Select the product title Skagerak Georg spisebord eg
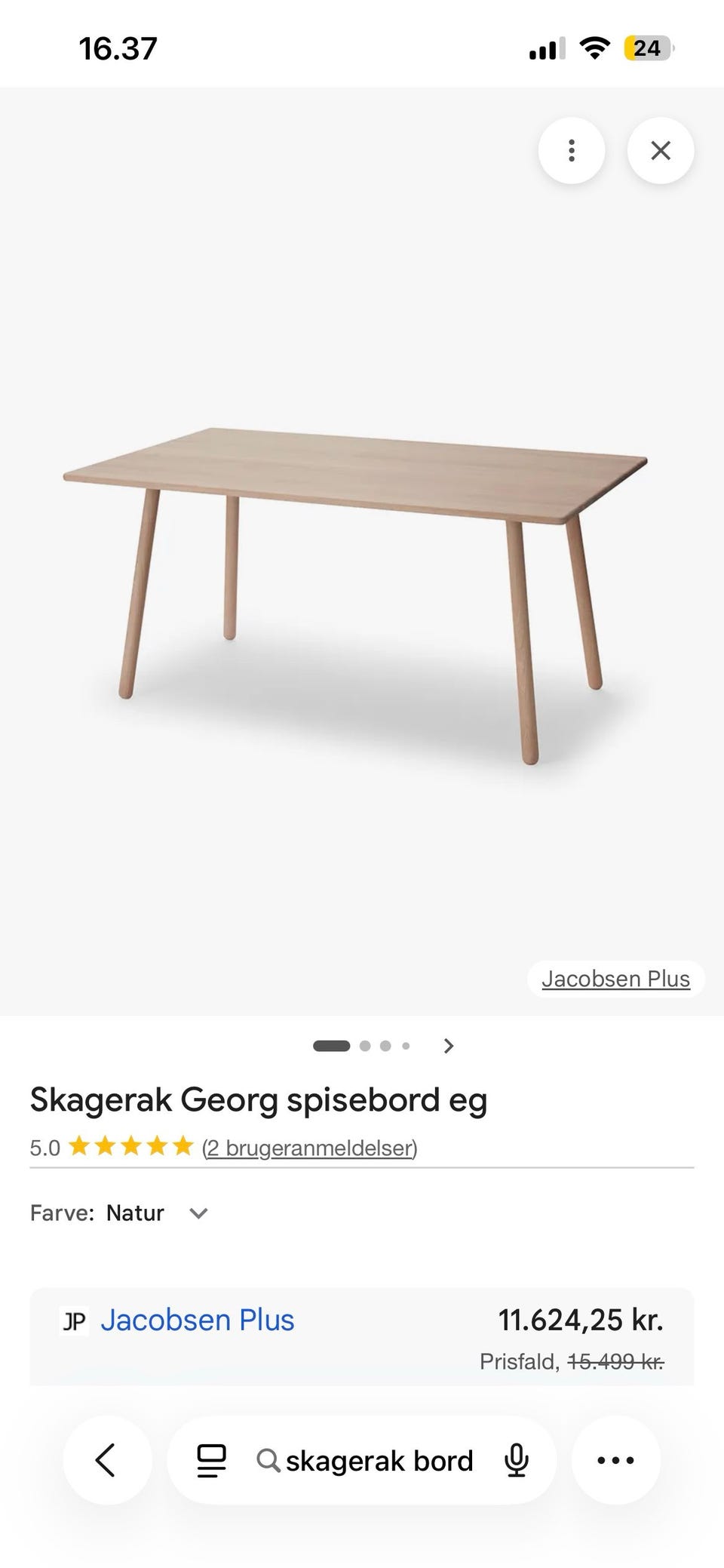Image resolution: width=724 pixels, height=1568 pixels. pyautogui.click(x=259, y=1099)
